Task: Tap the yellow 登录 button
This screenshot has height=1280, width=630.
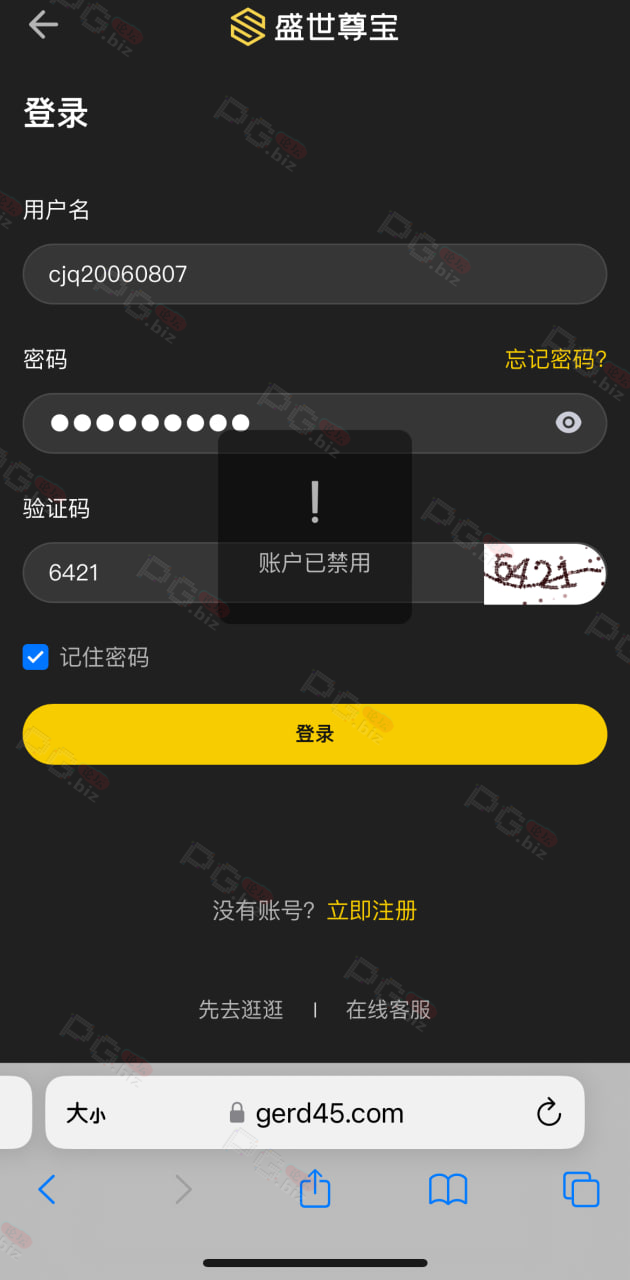Action: click(x=315, y=734)
